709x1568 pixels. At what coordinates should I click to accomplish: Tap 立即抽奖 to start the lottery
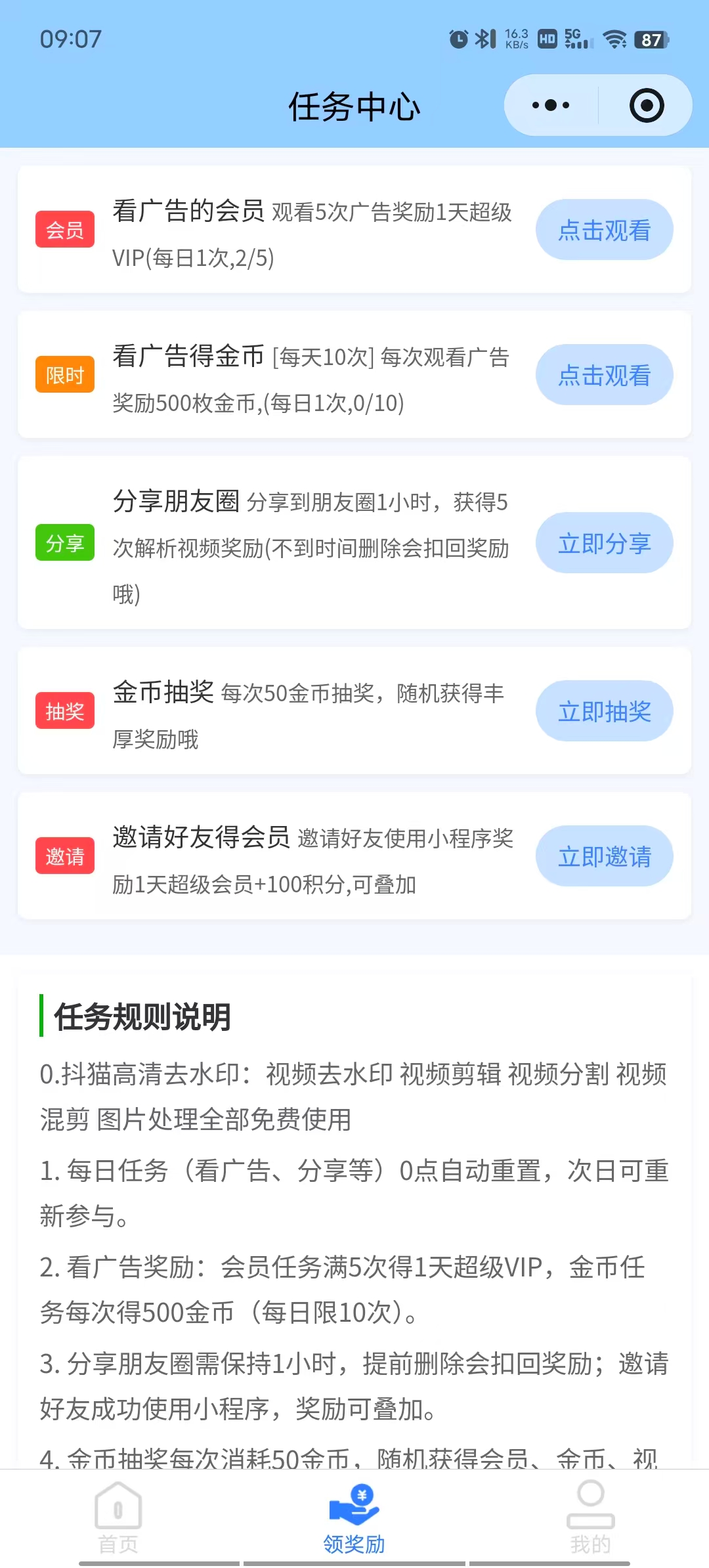click(604, 711)
